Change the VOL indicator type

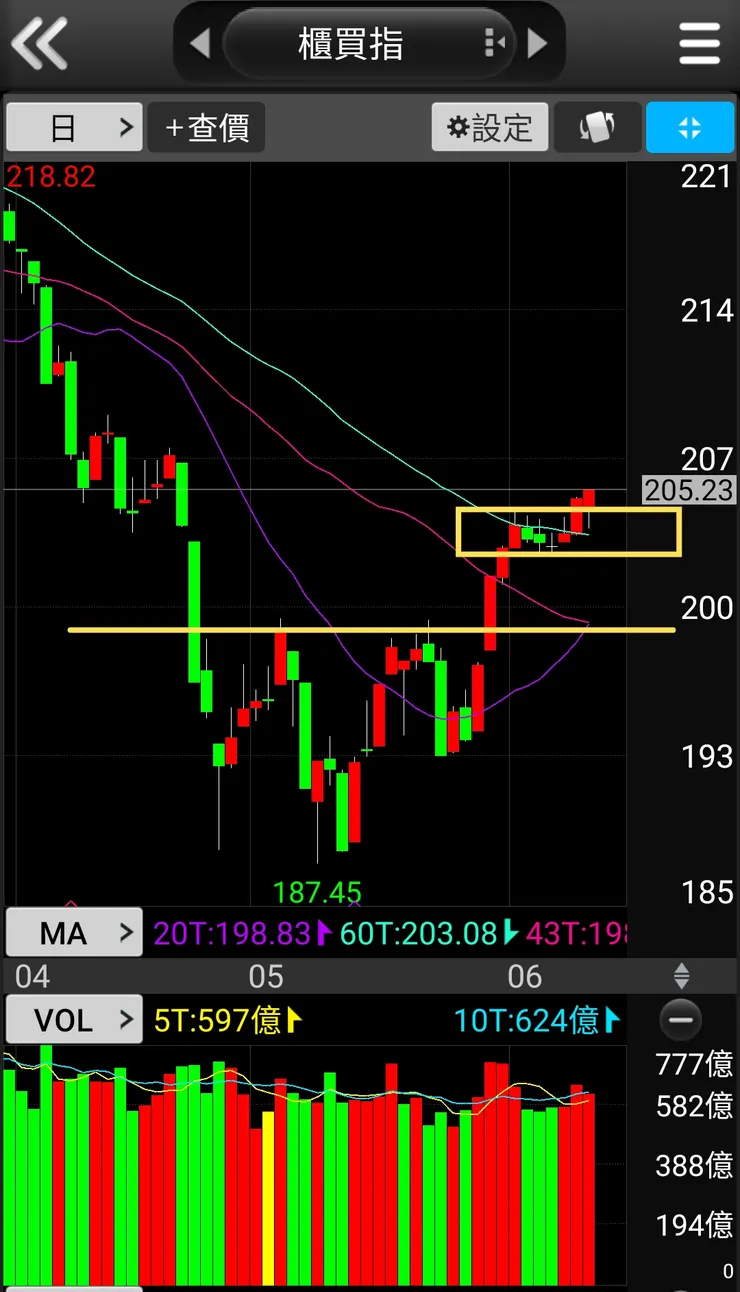74,1020
